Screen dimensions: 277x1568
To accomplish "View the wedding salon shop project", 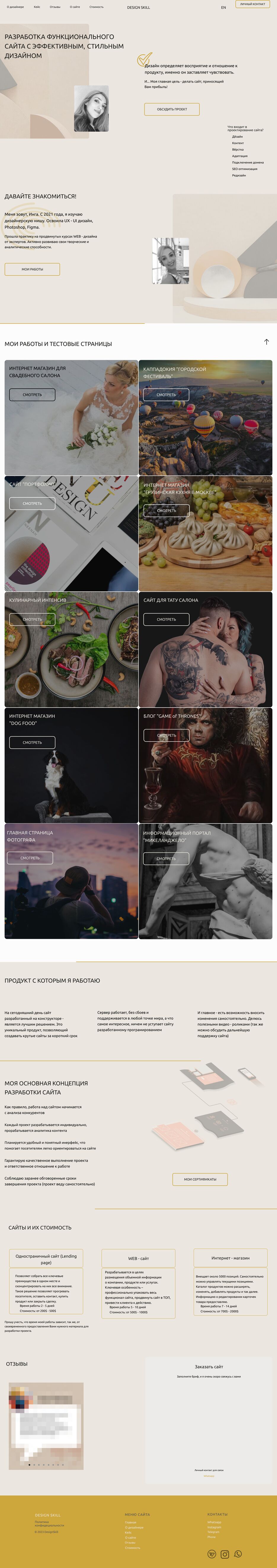I will pyautogui.click(x=32, y=395).
